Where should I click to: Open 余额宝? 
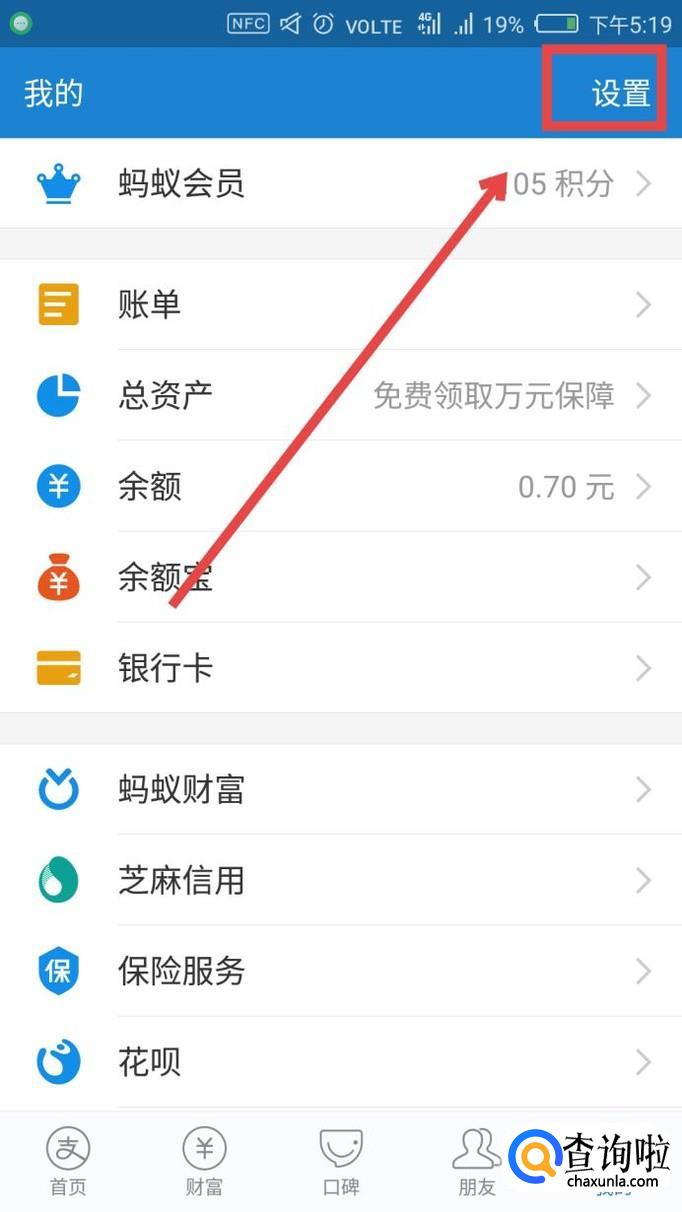pos(341,577)
